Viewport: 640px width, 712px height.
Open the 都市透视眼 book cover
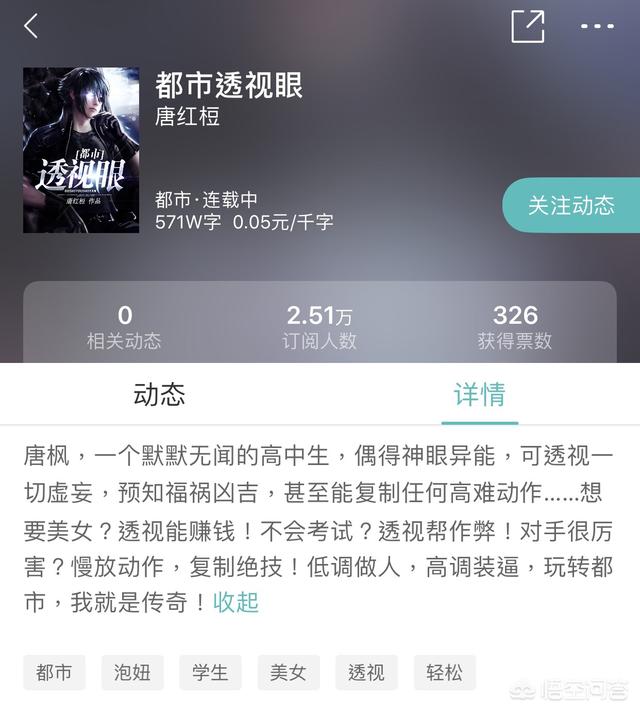point(81,150)
